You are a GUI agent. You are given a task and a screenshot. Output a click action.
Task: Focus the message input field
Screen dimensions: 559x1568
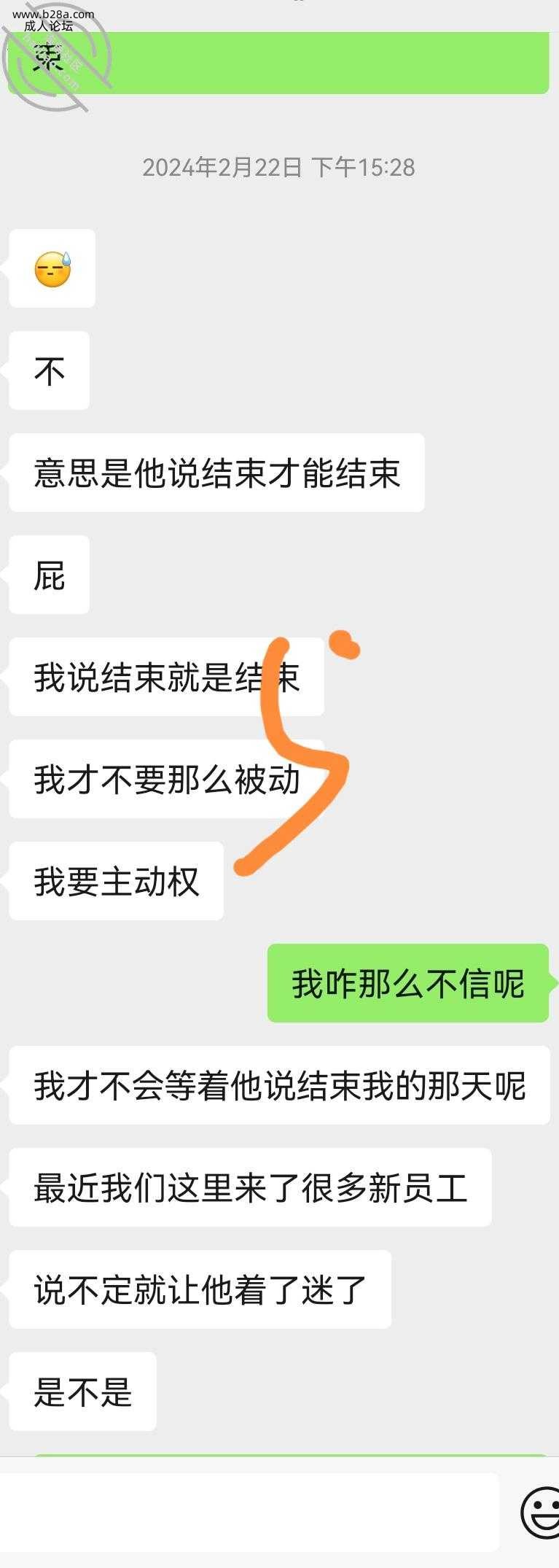(248, 1513)
